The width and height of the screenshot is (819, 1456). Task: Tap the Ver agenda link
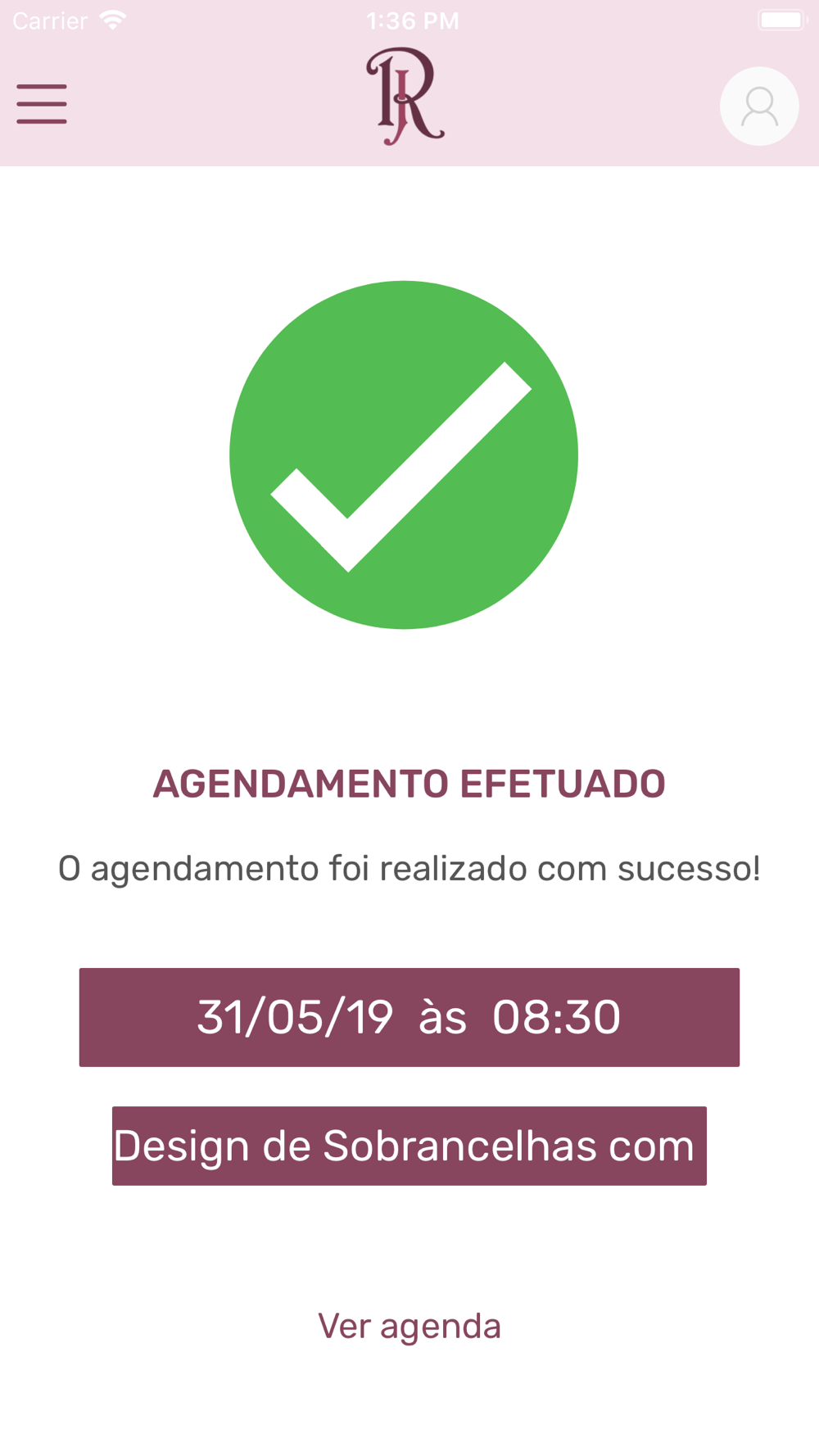point(409,1326)
